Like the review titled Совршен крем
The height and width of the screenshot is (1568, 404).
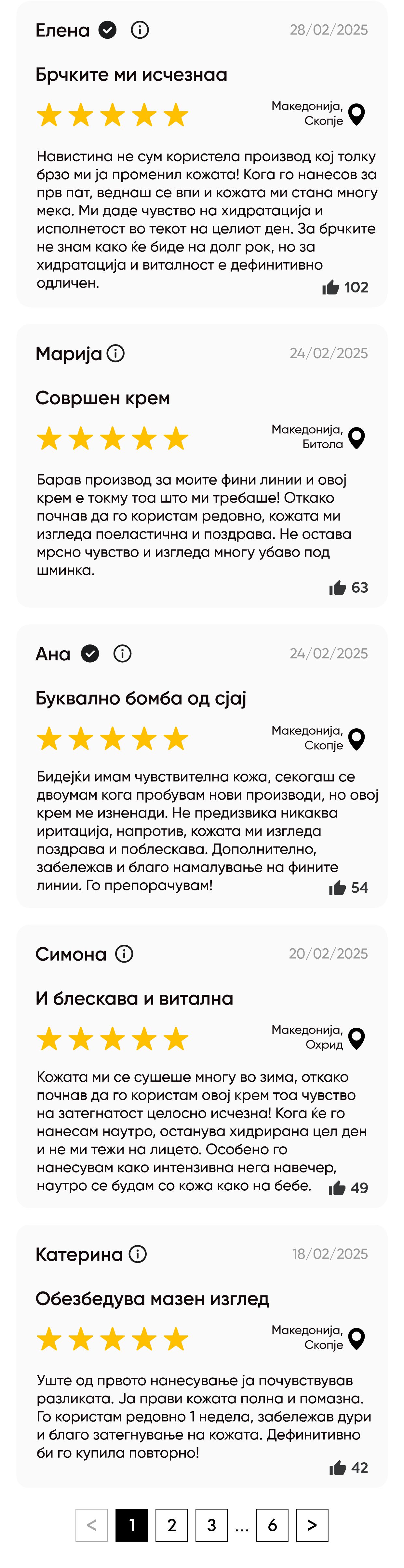click(338, 588)
